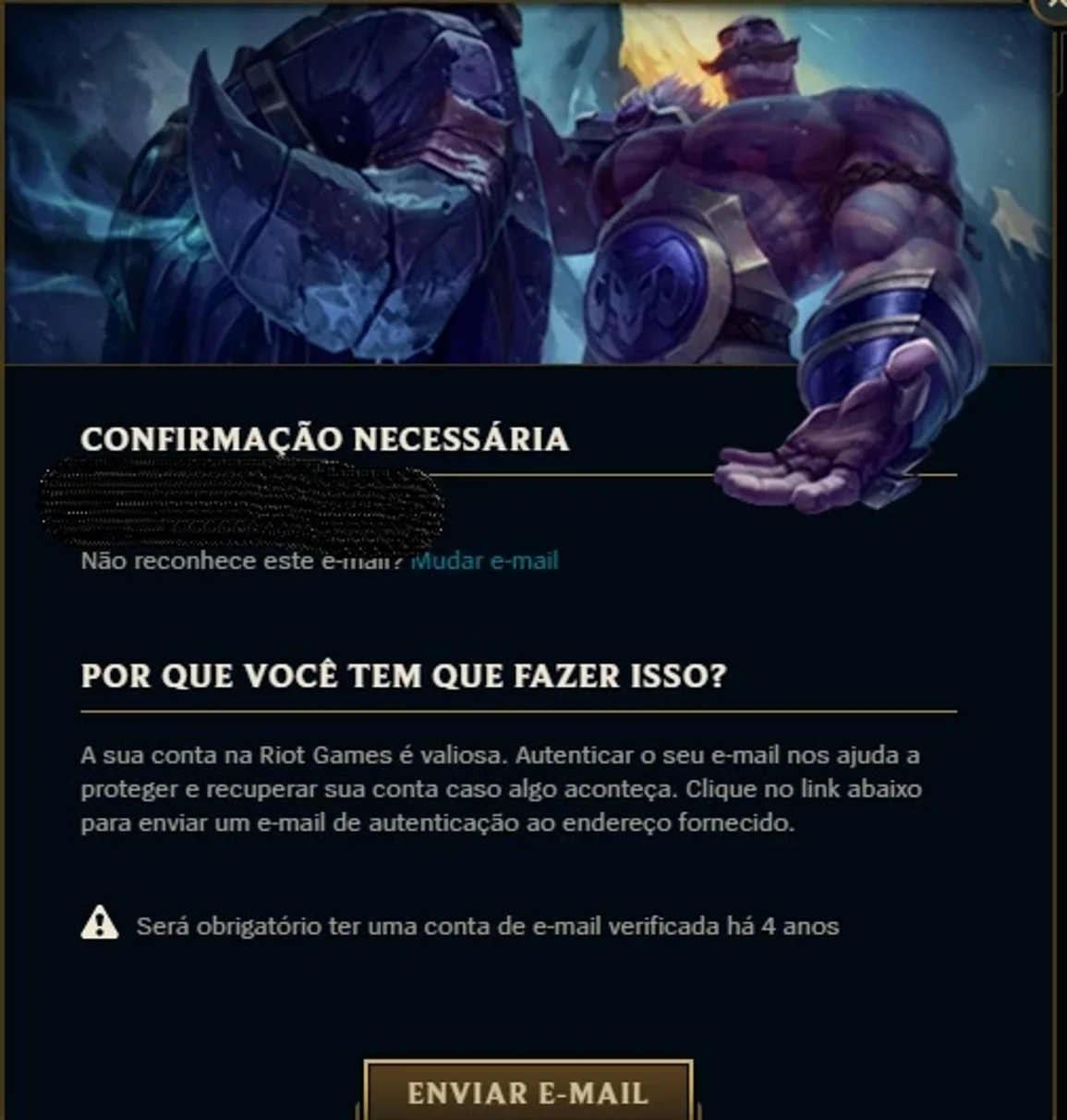
Task: Tap the Enviar E-mail button
Action: (527, 1091)
